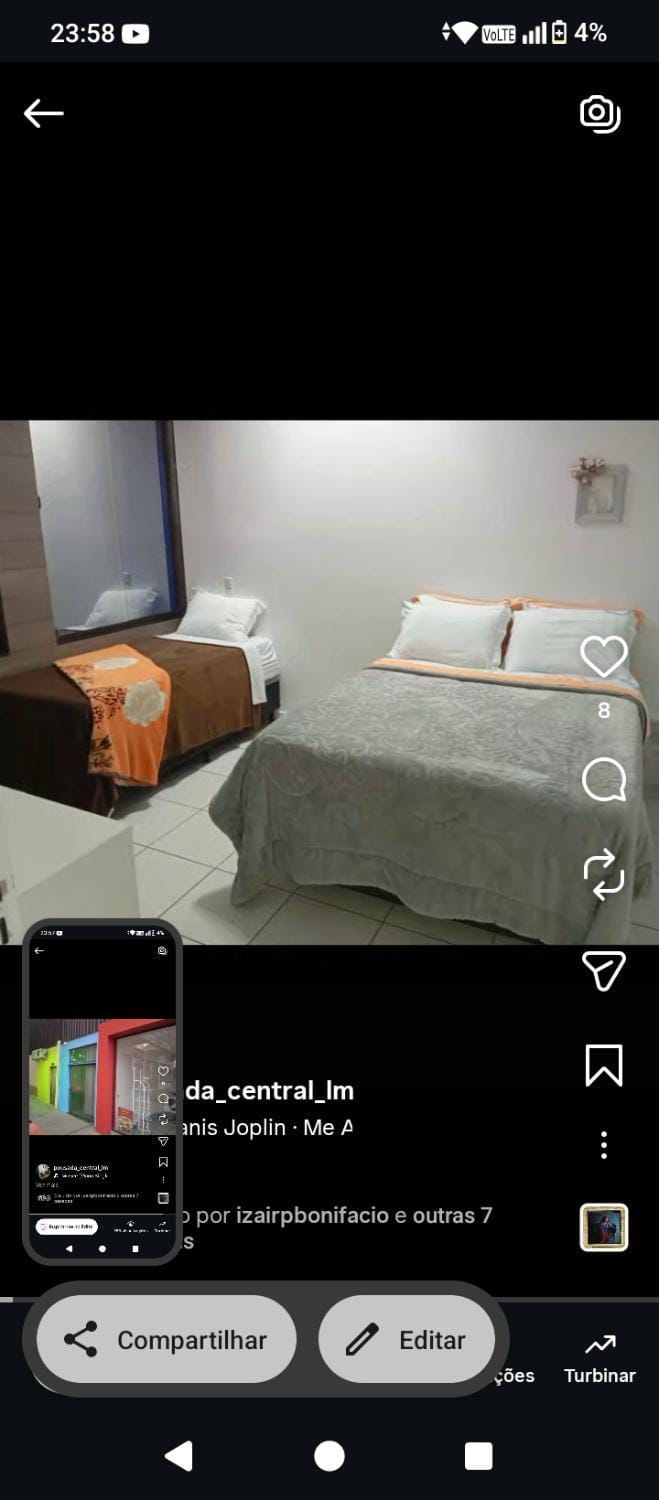
Task: Tap the system back button
Action: click(x=179, y=1456)
